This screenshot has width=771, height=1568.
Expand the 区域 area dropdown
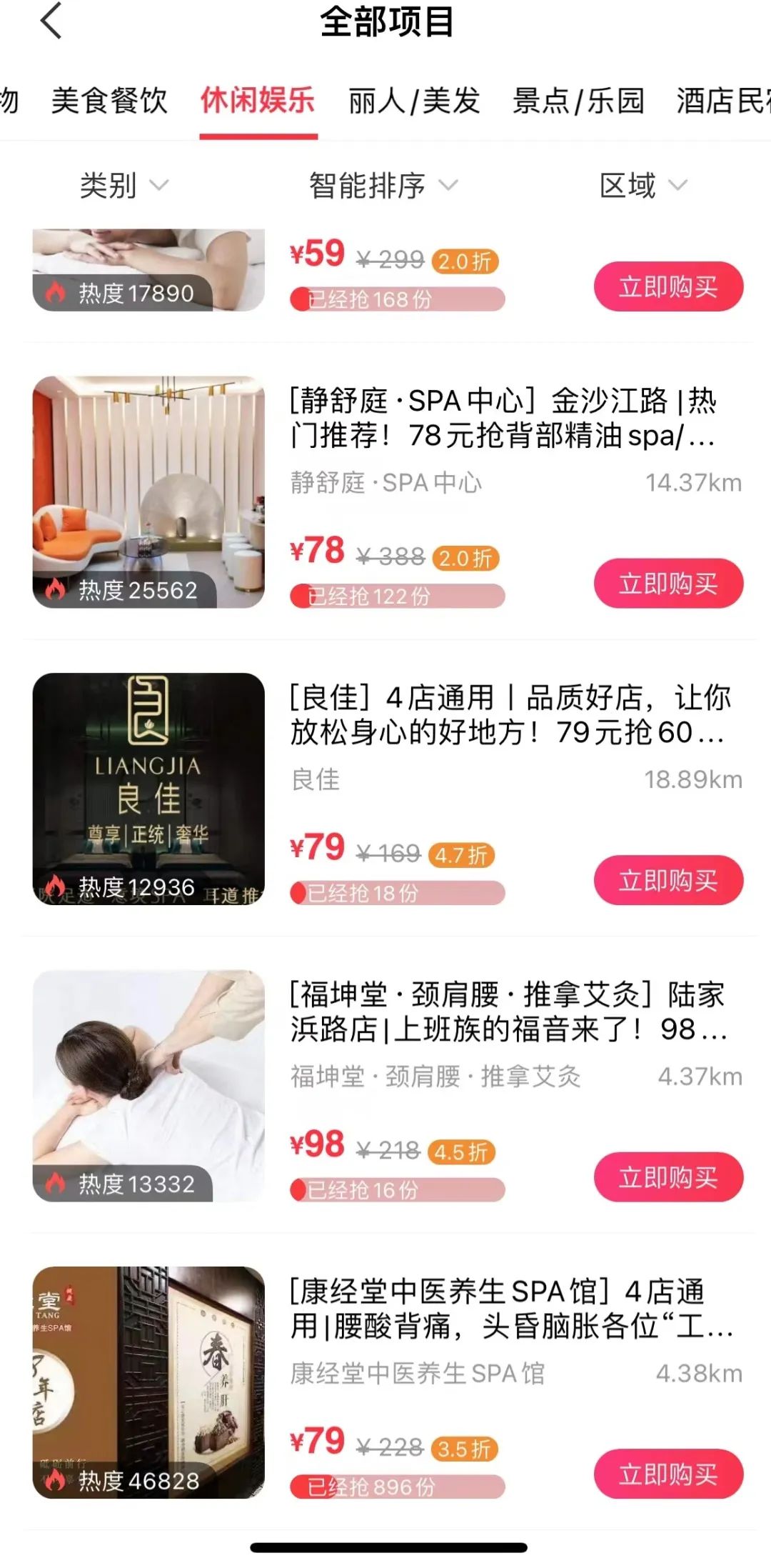click(x=643, y=186)
